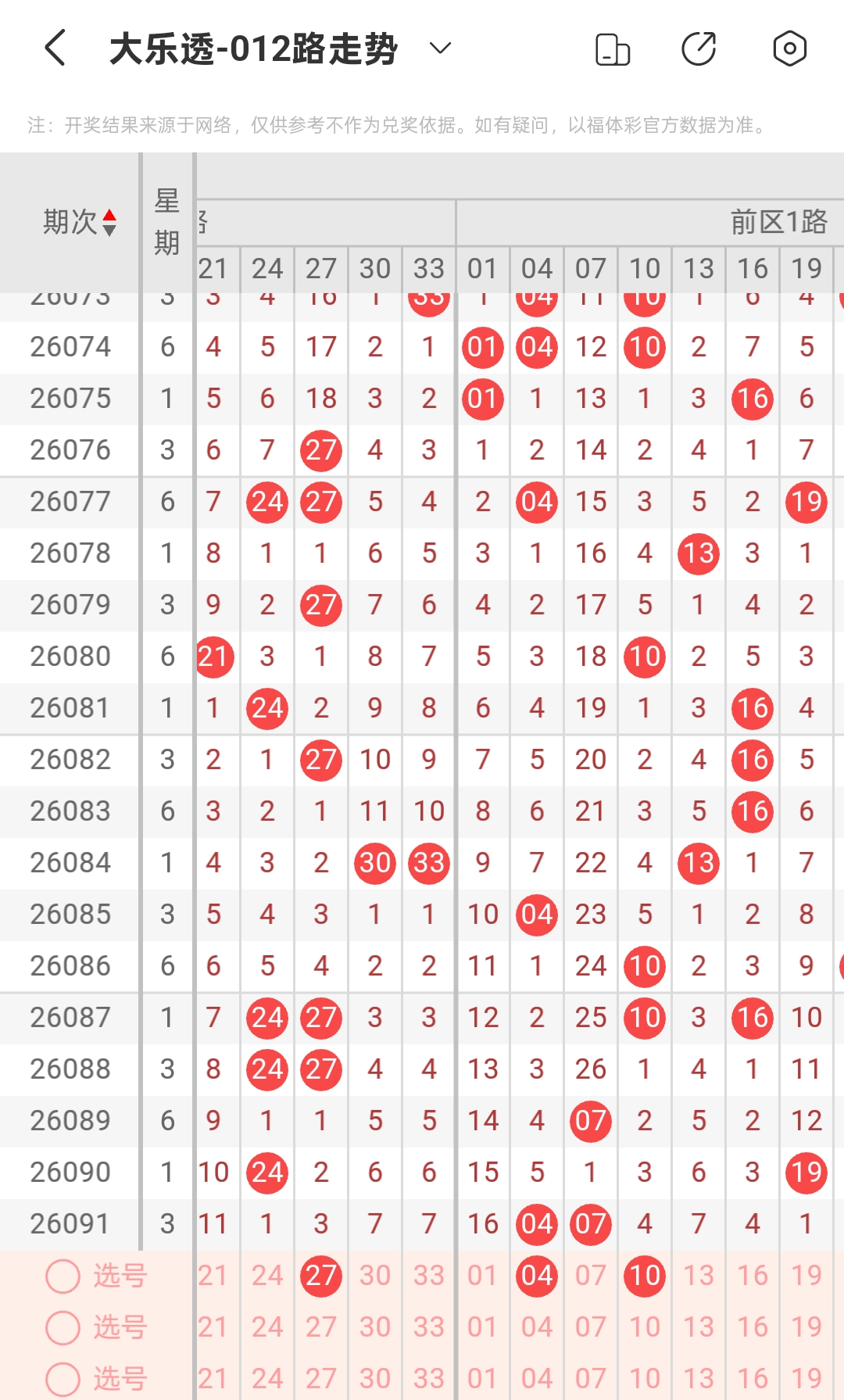Deselect highlighted 10 in the 选号 row
This screenshot has width=844, height=1400.
pos(645,1276)
